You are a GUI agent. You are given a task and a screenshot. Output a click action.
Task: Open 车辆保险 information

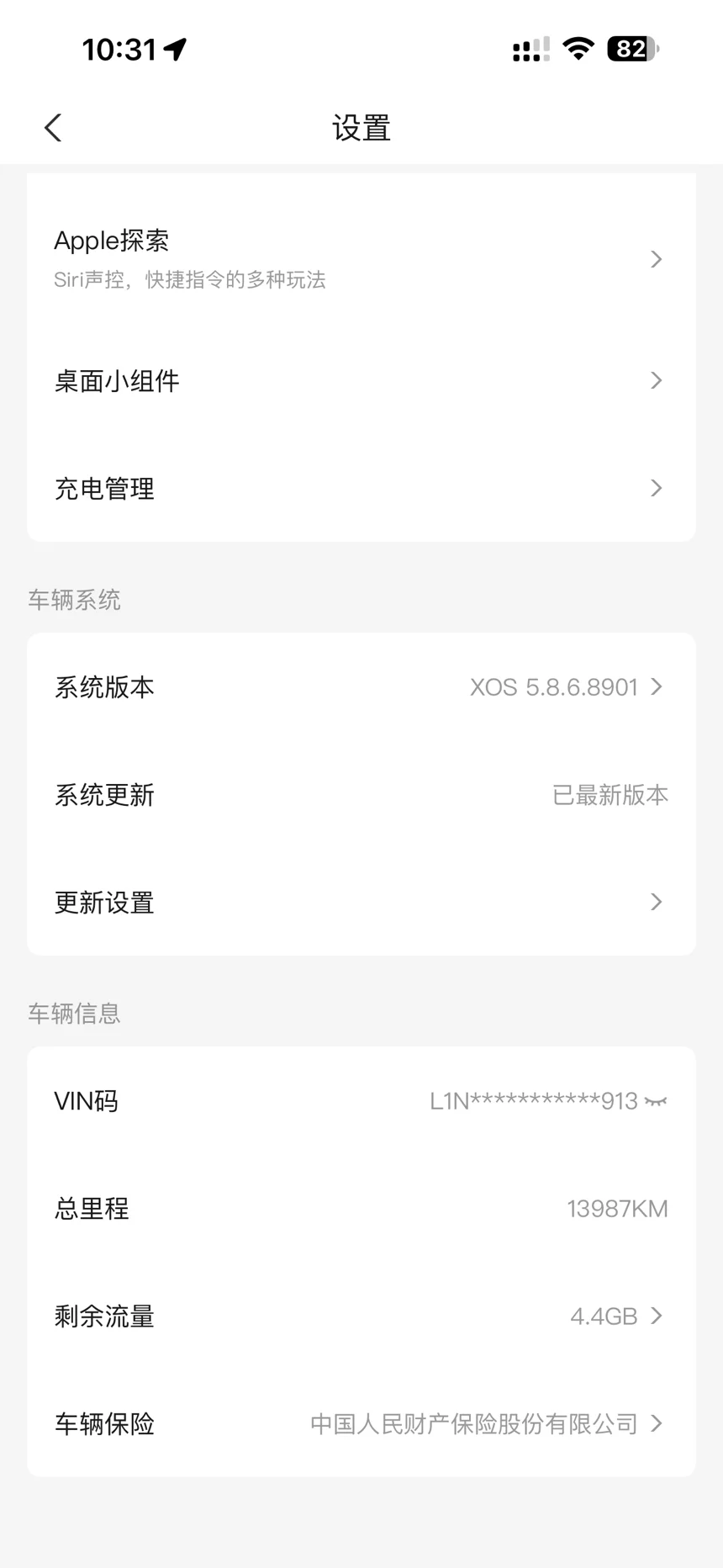pos(361,1424)
